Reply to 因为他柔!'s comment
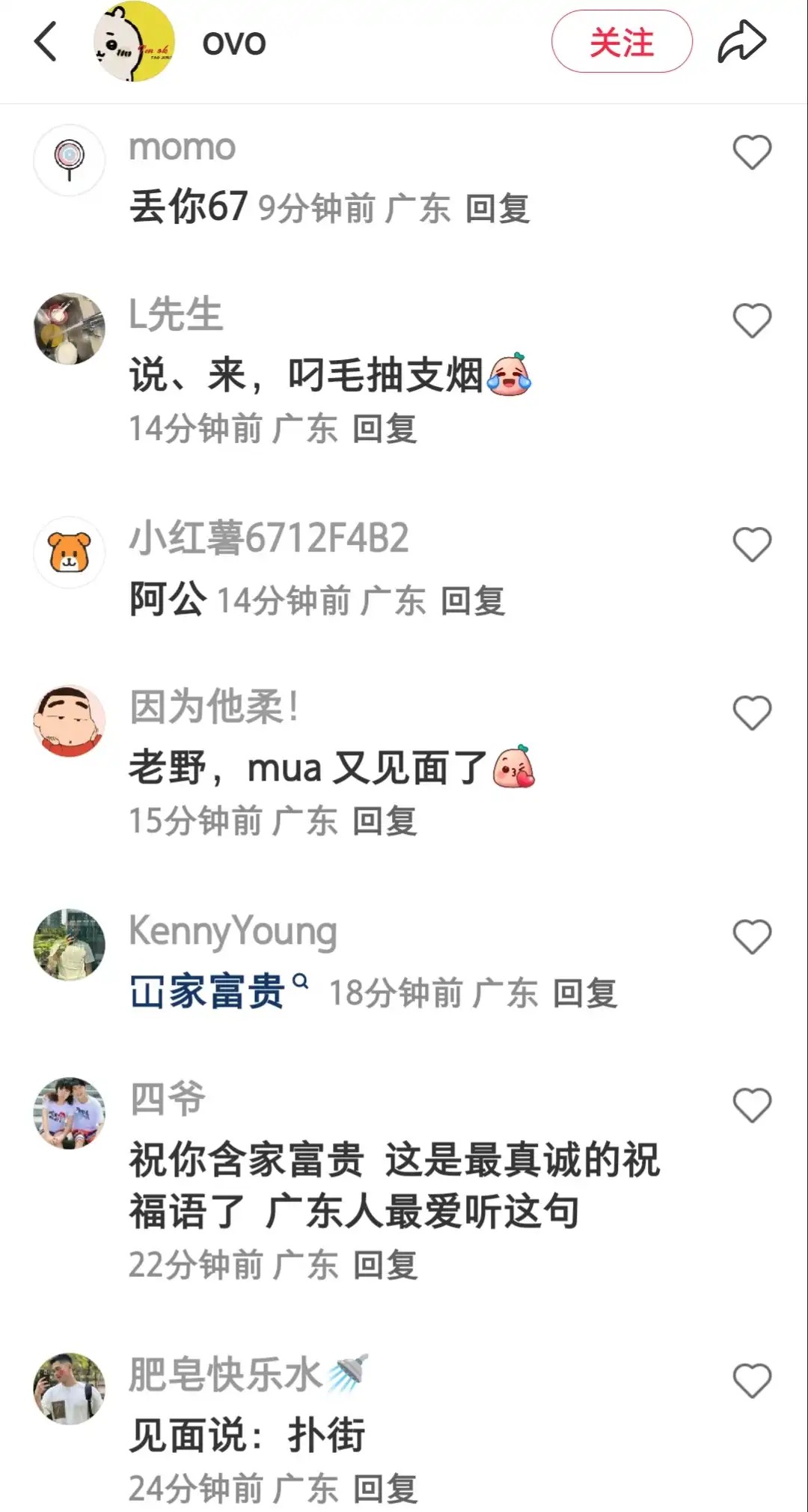This screenshot has height=1512, width=808. [x=385, y=822]
